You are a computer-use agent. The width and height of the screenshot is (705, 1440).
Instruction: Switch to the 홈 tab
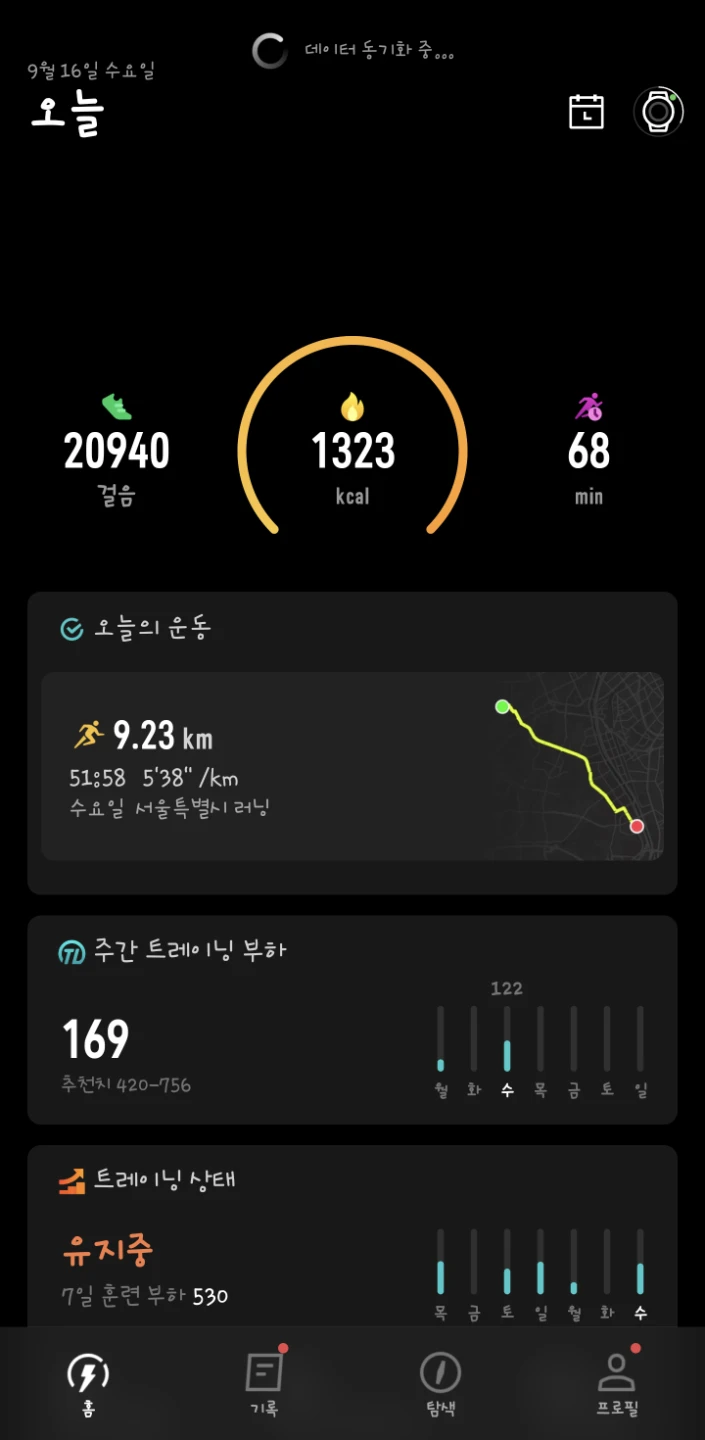pos(88,1385)
